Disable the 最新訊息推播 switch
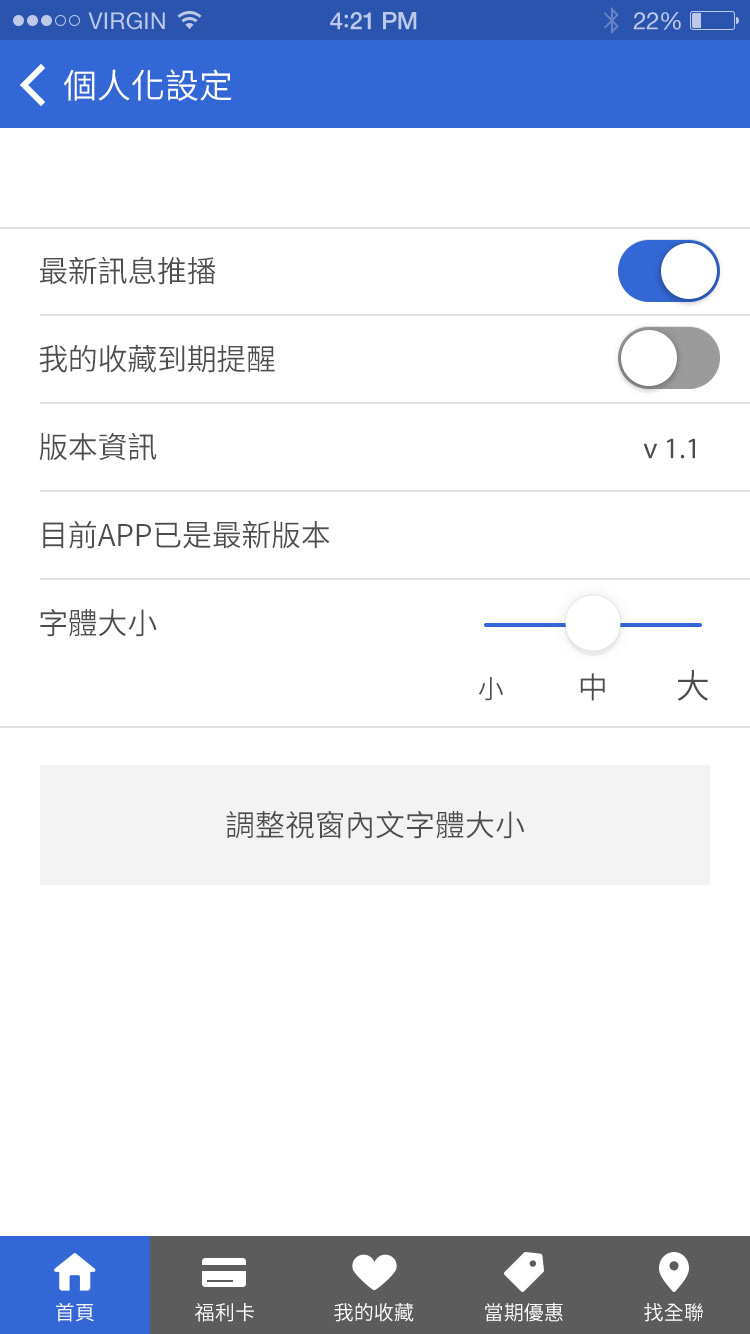The image size is (750, 1334). coord(668,271)
